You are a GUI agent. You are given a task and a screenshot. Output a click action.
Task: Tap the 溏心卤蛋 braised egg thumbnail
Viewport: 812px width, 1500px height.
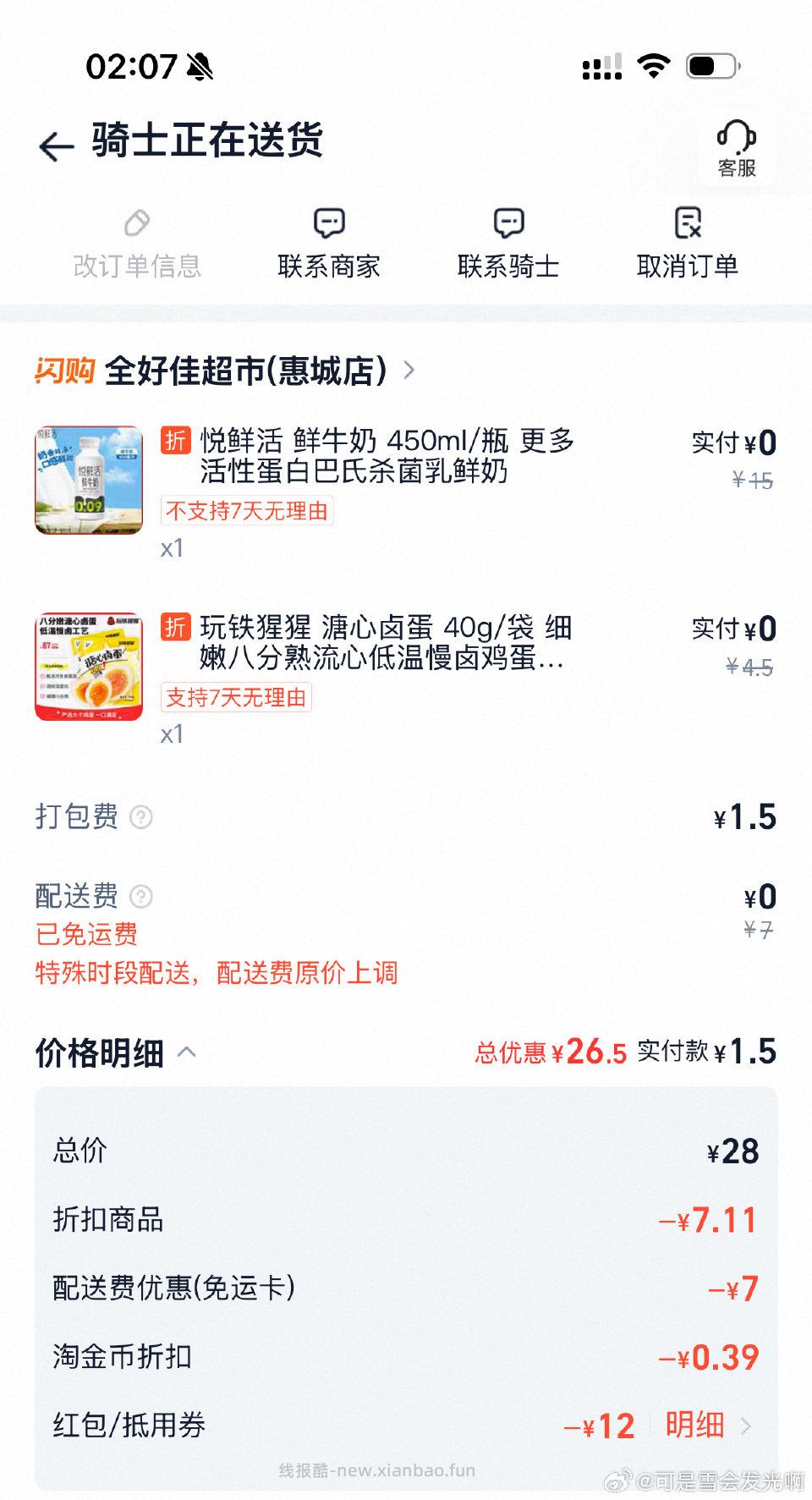coord(90,666)
